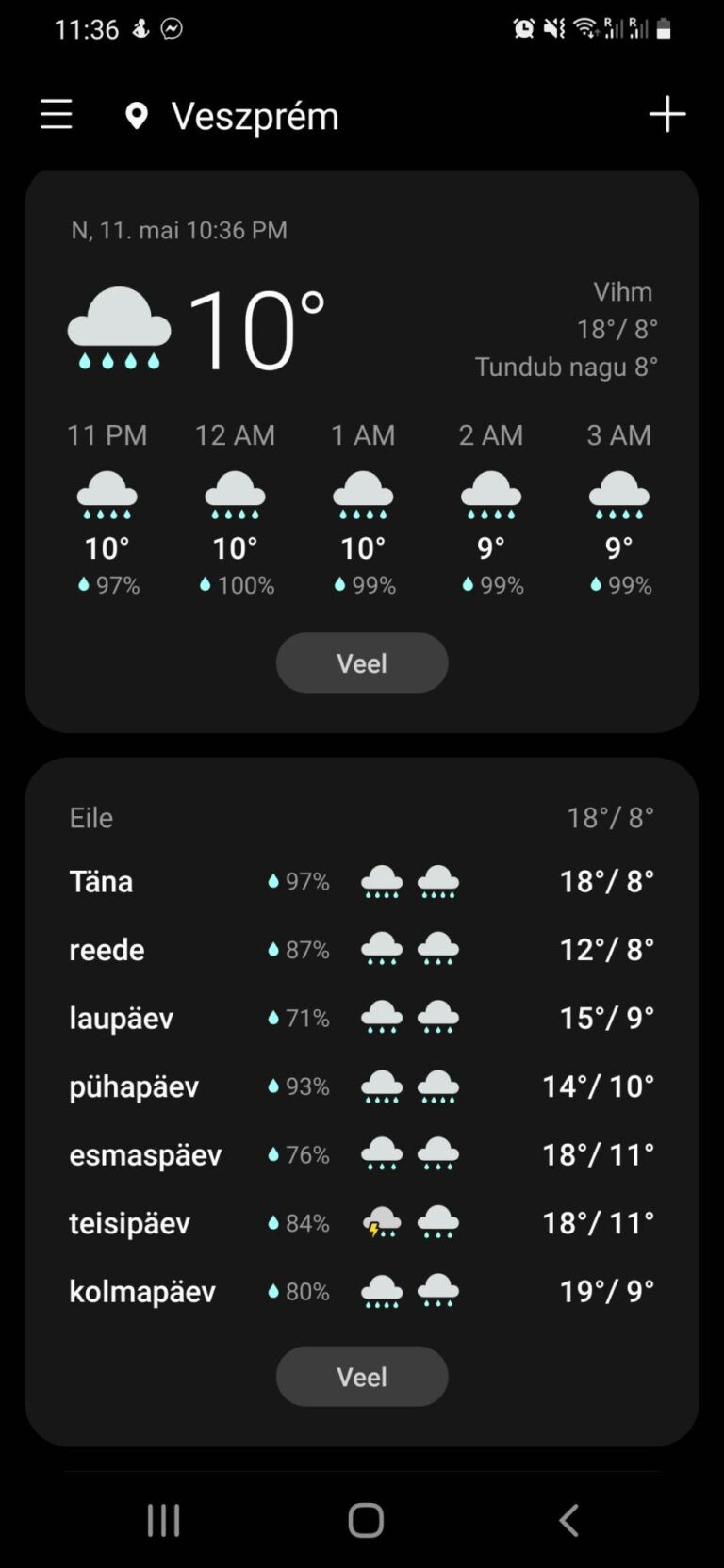The height and width of the screenshot is (1568, 724).
Task: Go back with system back button
Action: (x=568, y=1520)
